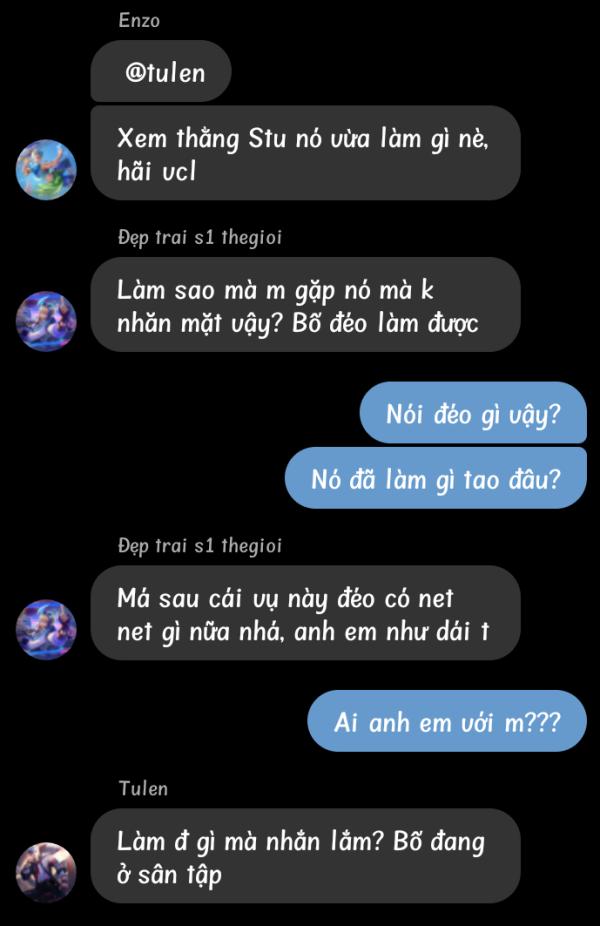Screen dimensions: 600x926
Task: Open Tulen's profile avatar
Action: [46, 872]
